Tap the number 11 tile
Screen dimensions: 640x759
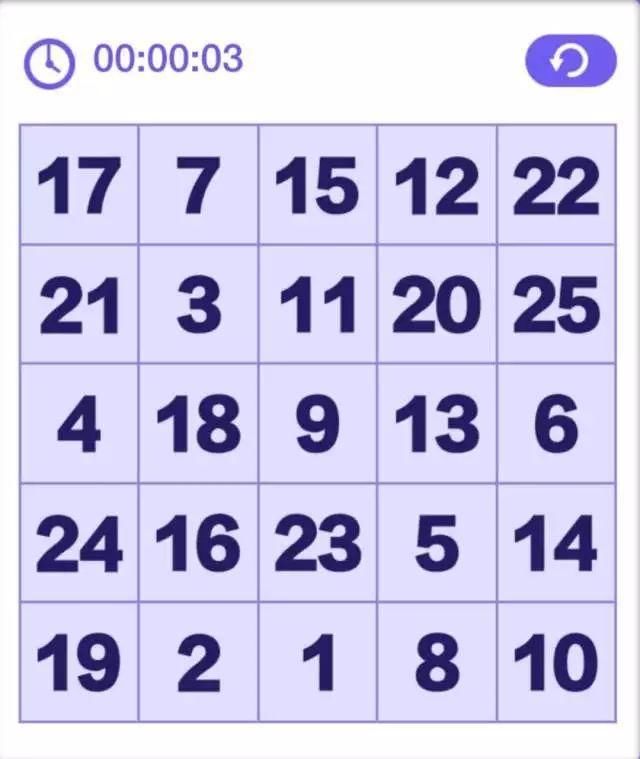[x=318, y=305]
